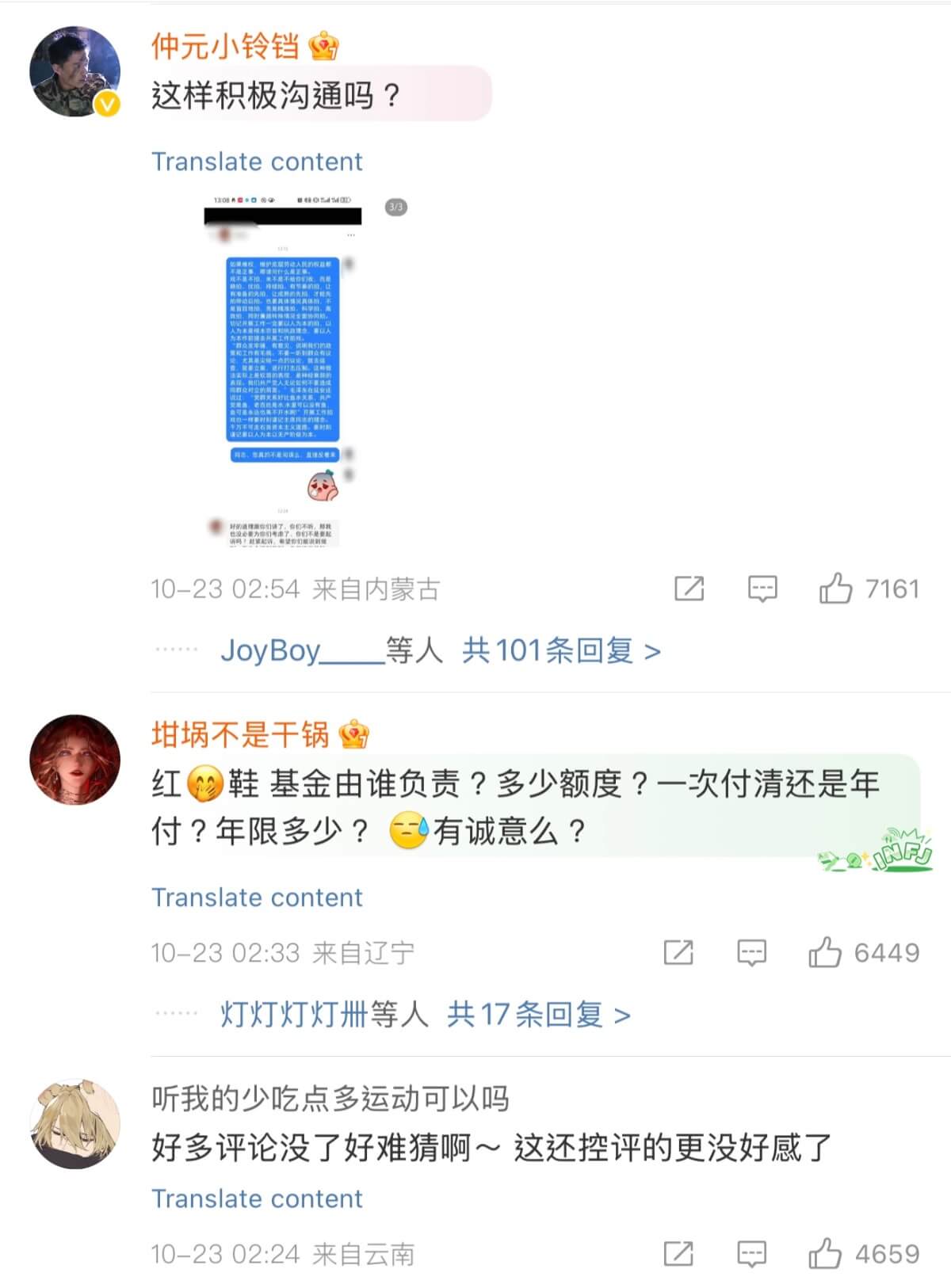Like the comment with 4659 likes
951x1288 pixels.
coord(825,1254)
